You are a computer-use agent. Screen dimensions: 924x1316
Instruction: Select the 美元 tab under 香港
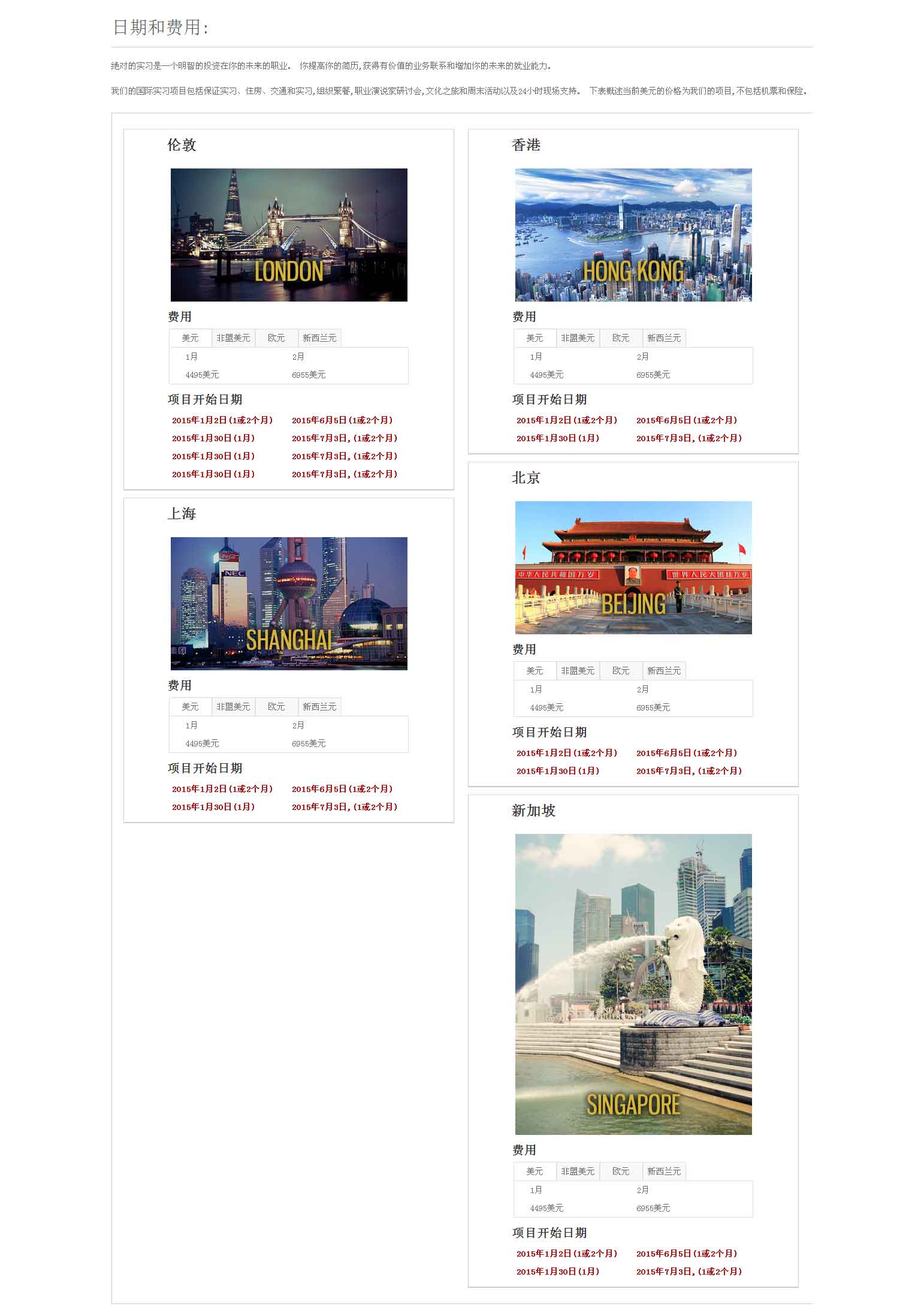pyautogui.click(x=535, y=338)
